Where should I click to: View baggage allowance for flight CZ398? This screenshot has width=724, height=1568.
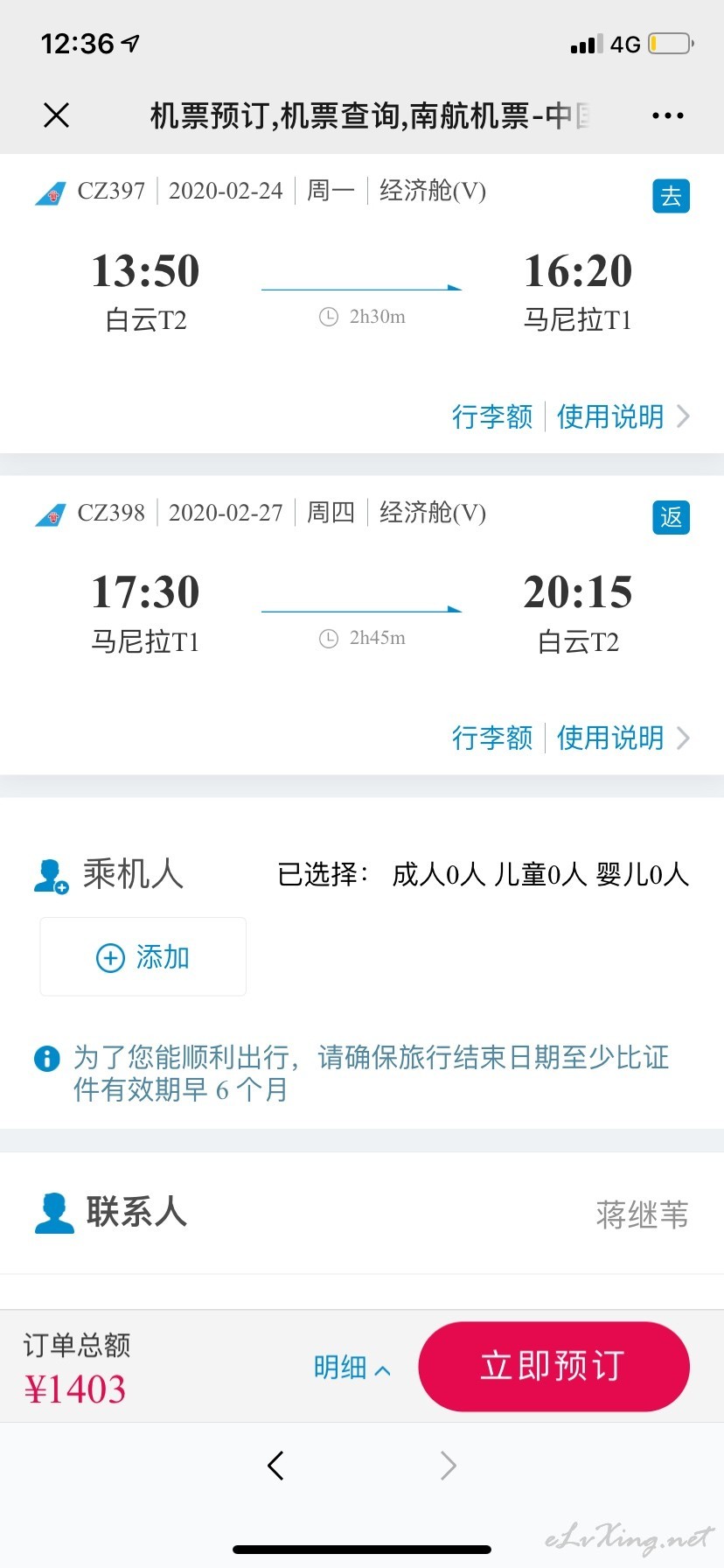tap(492, 738)
